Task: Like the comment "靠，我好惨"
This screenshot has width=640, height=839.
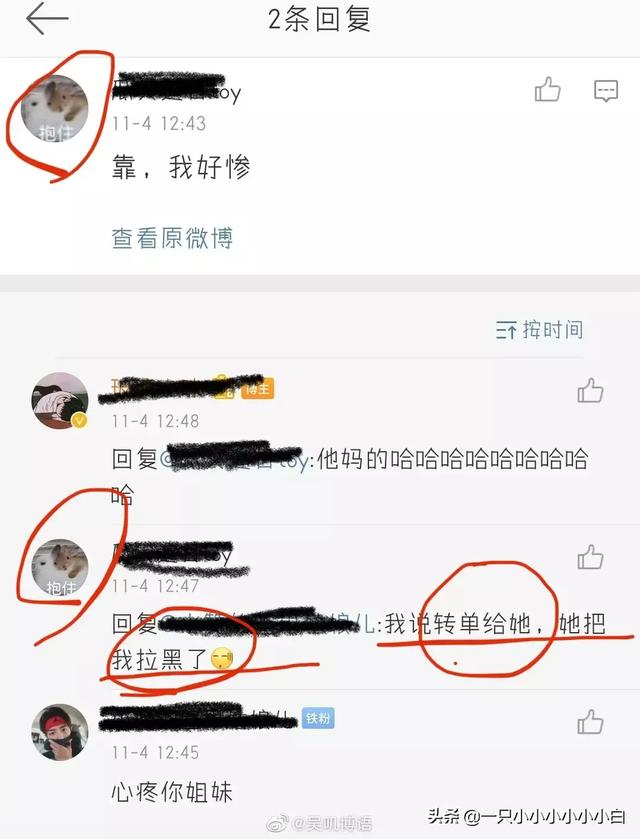Action: click(x=547, y=91)
